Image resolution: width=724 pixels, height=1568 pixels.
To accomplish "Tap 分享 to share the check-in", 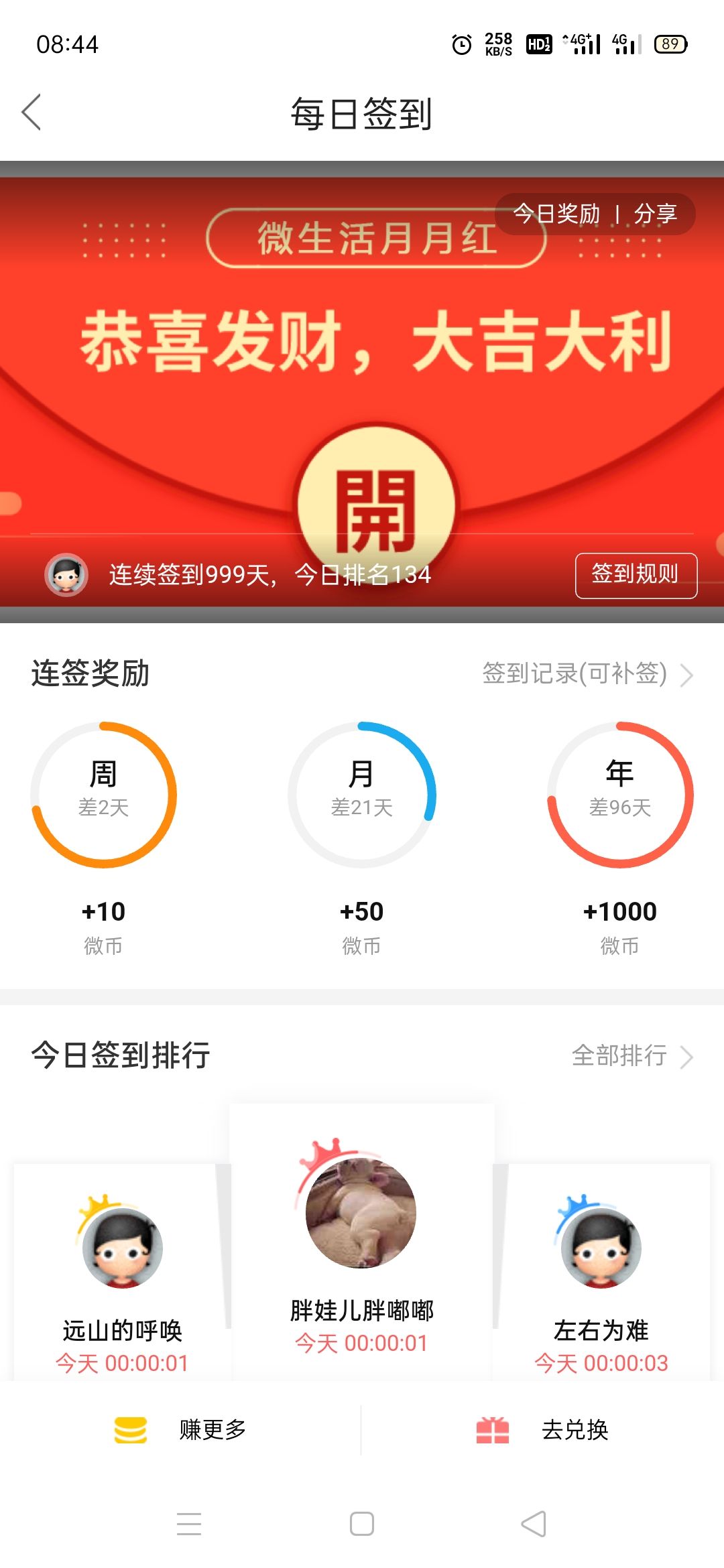I will (x=655, y=214).
